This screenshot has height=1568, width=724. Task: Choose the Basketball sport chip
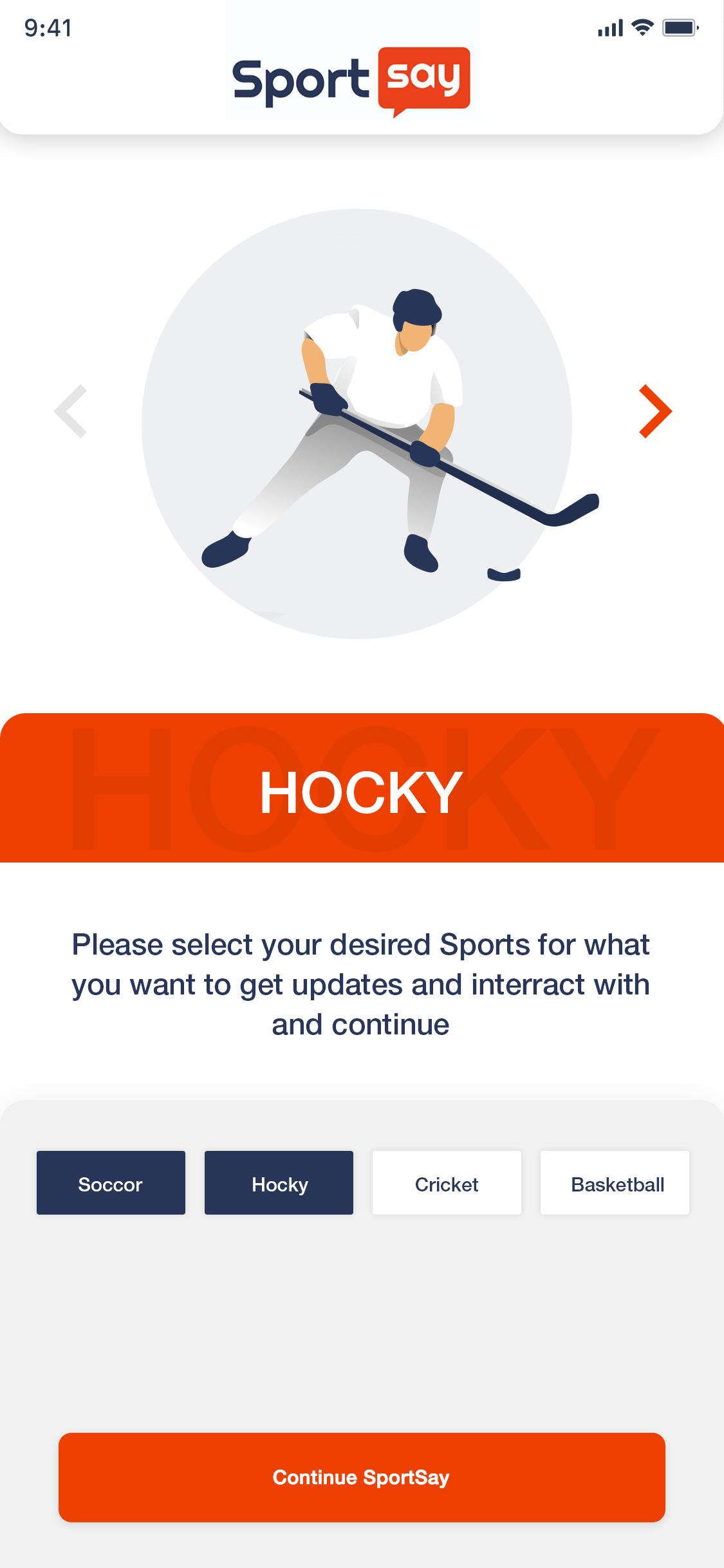point(615,1183)
